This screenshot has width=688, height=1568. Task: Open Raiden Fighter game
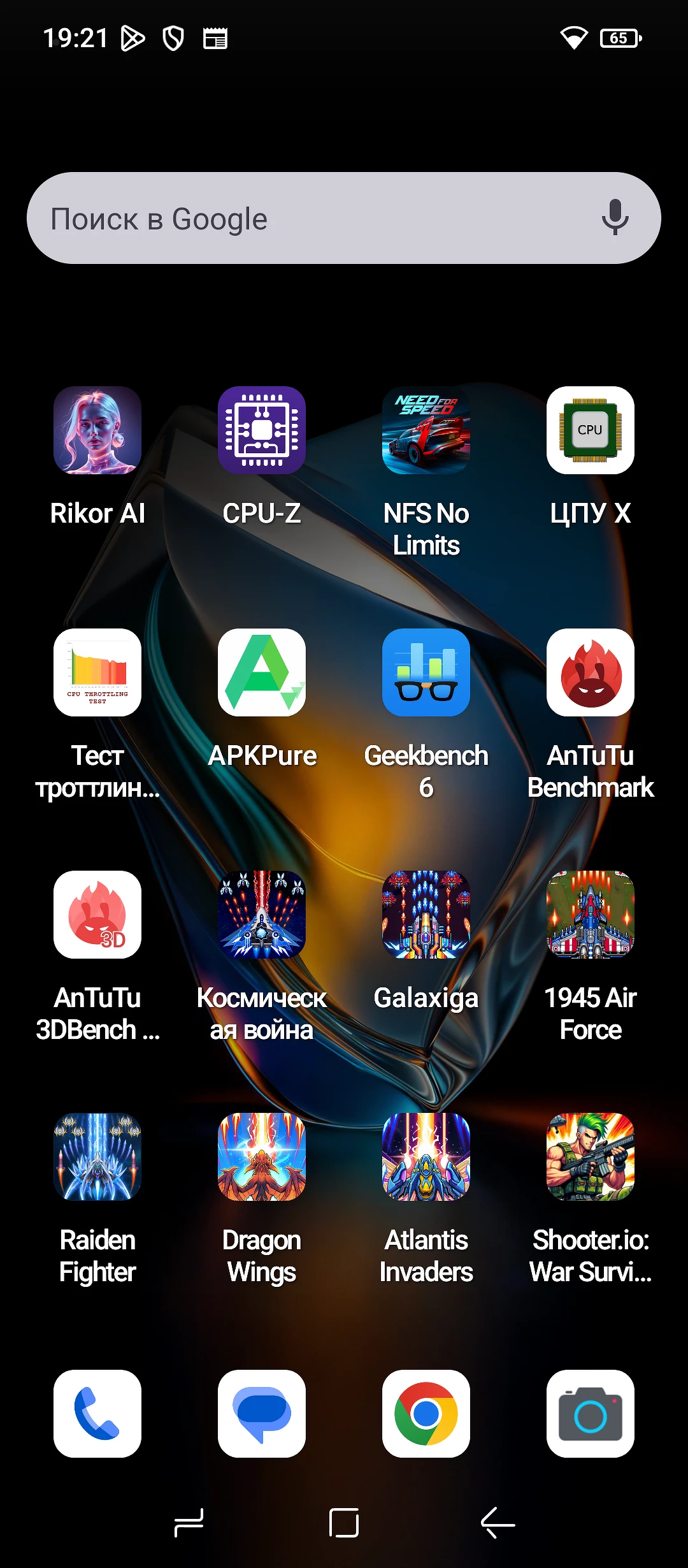click(97, 1157)
